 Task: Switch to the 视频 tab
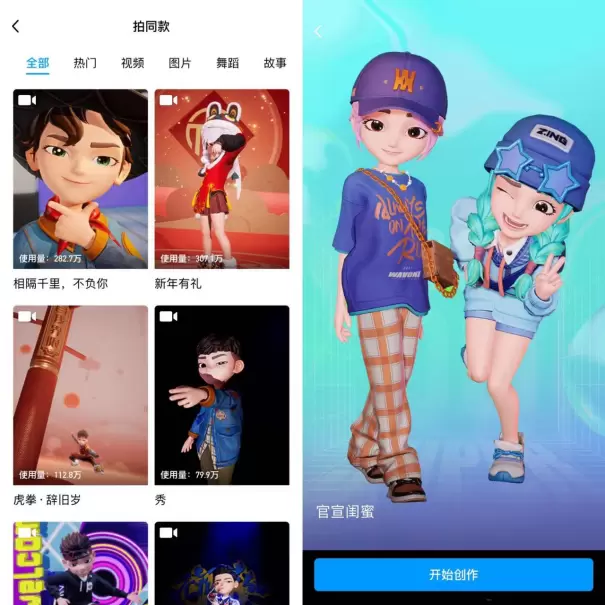[x=133, y=63]
